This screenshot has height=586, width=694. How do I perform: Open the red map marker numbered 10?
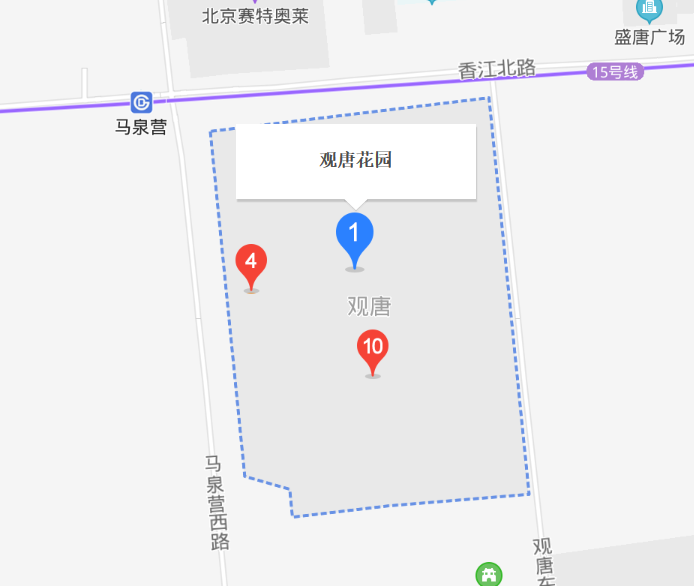click(373, 349)
